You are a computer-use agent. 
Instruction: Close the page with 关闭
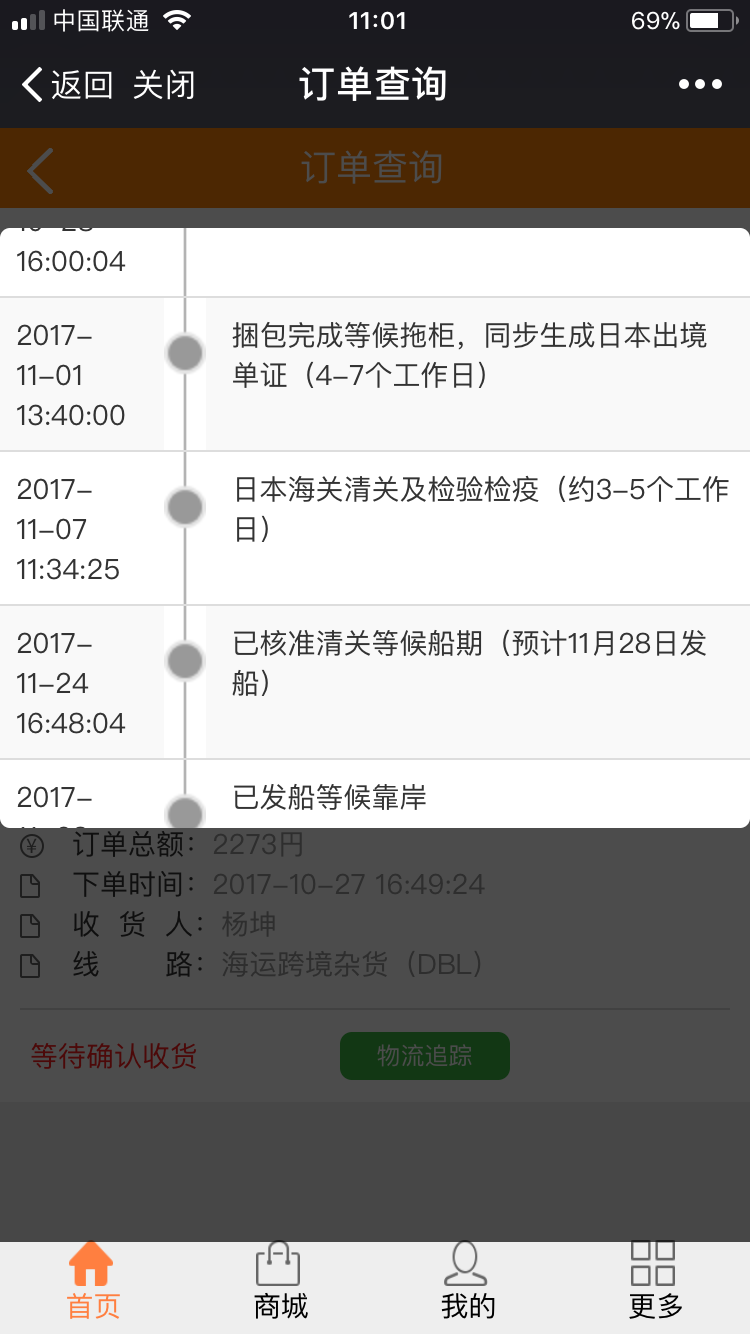coord(164,85)
